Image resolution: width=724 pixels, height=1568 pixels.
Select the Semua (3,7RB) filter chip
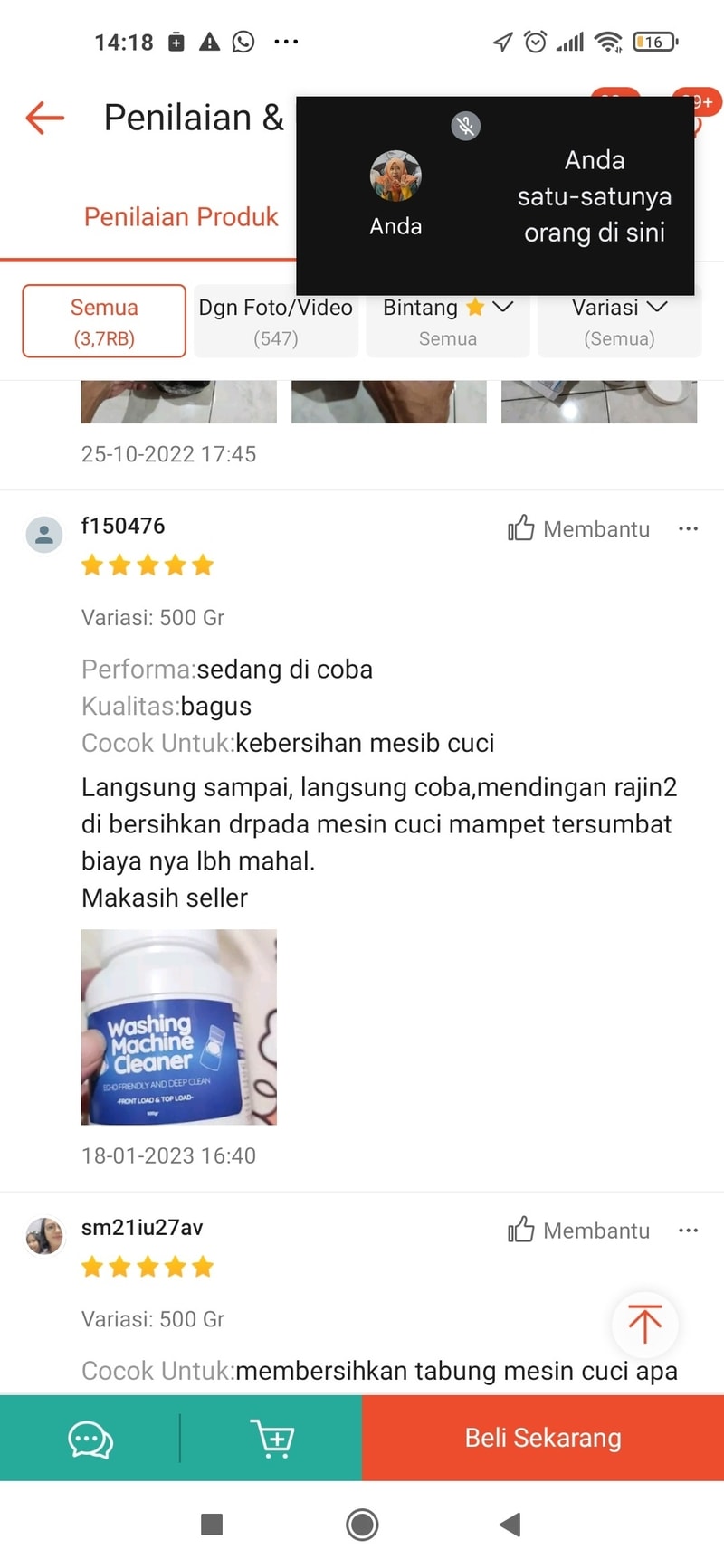[104, 321]
